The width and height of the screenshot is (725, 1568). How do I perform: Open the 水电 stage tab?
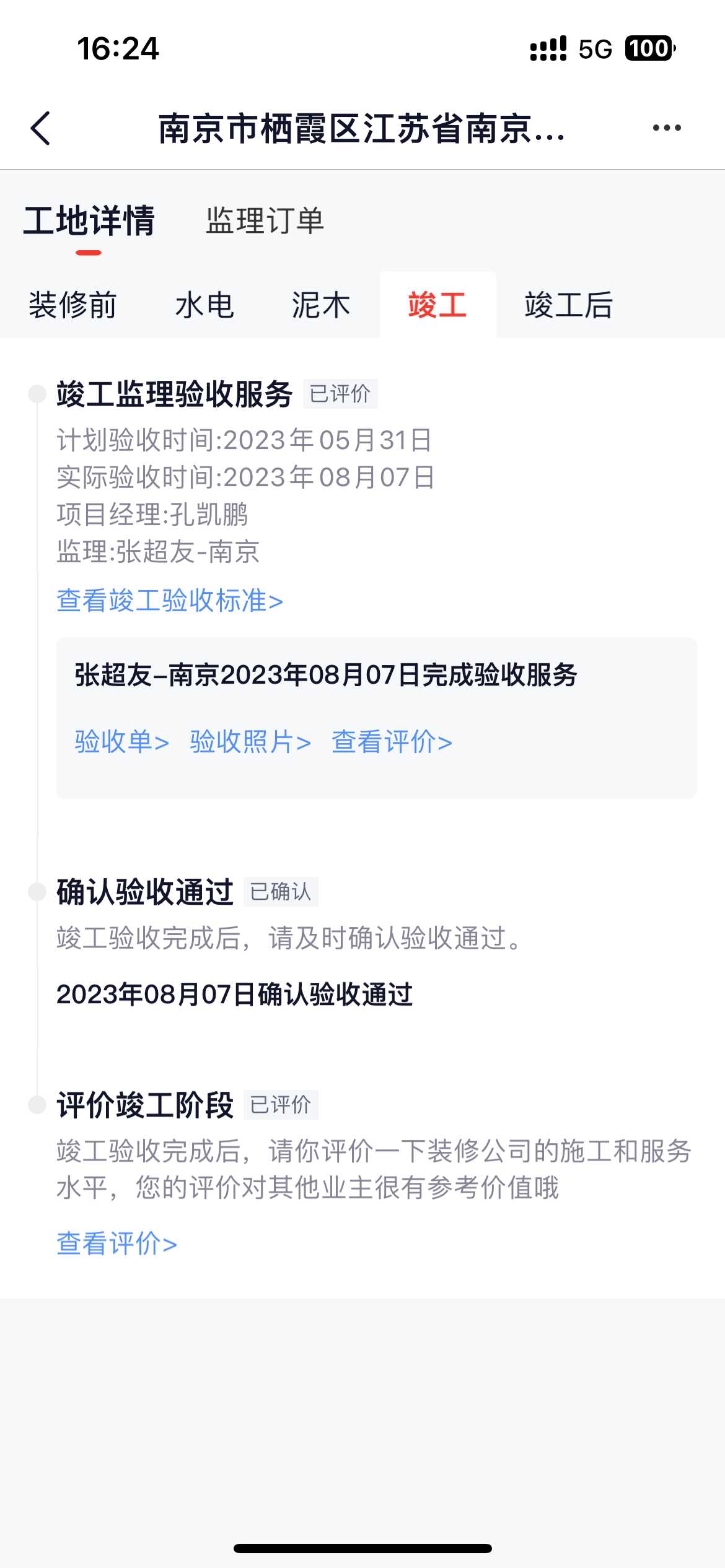[204, 305]
